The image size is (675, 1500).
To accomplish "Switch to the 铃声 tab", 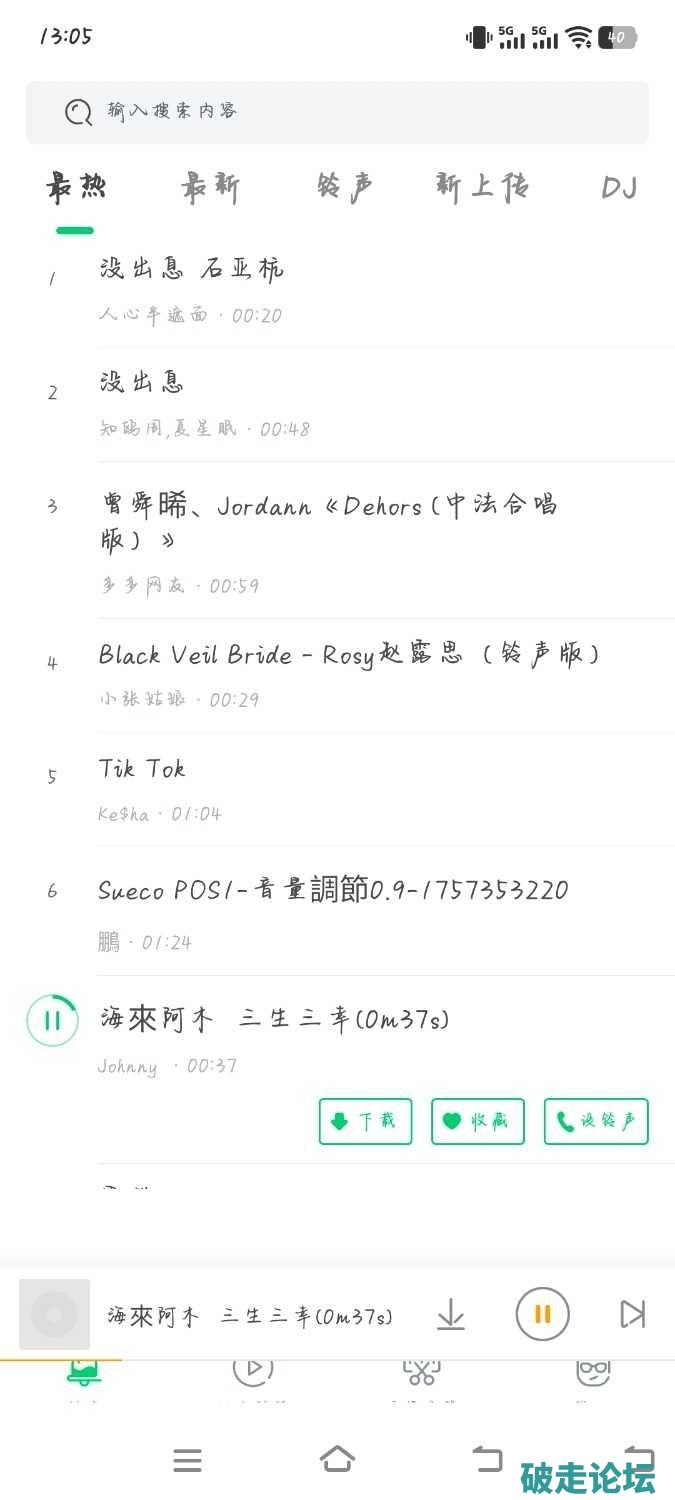I will pyautogui.click(x=345, y=188).
